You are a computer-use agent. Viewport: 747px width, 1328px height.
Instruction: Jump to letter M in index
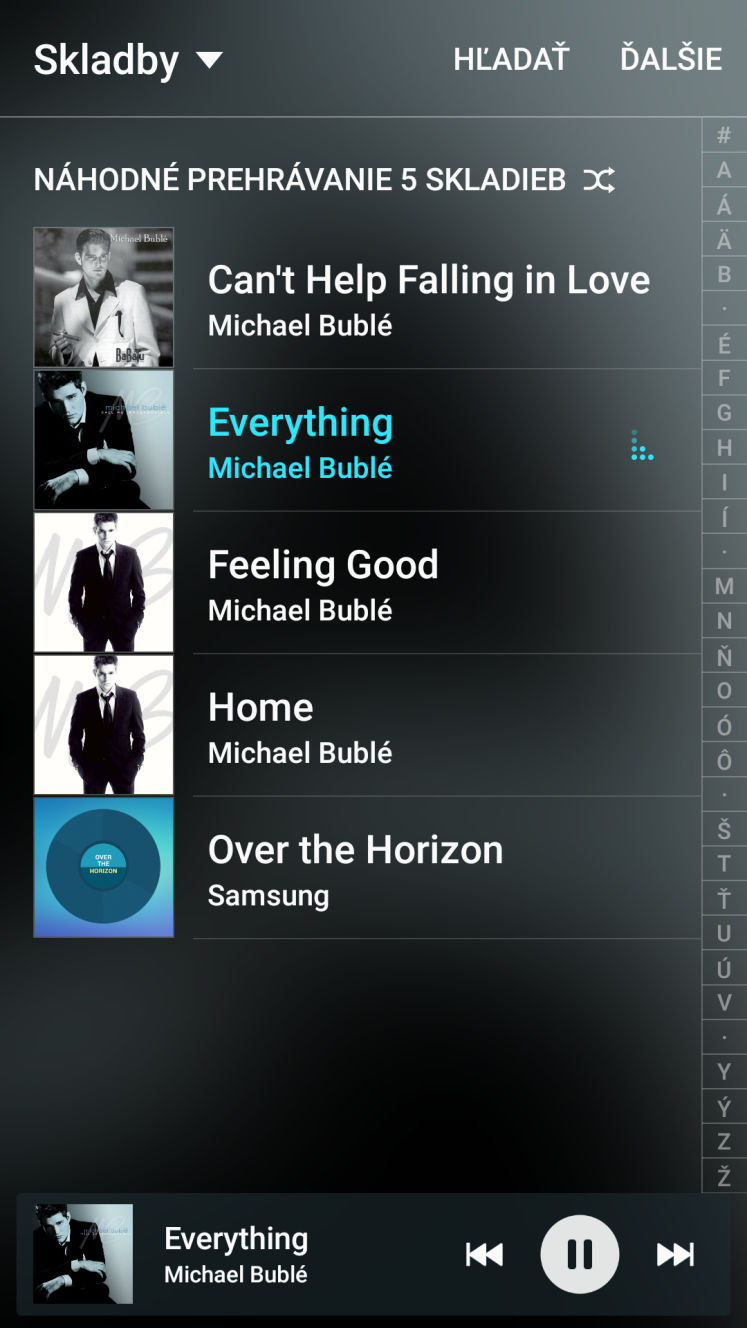click(724, 587)
